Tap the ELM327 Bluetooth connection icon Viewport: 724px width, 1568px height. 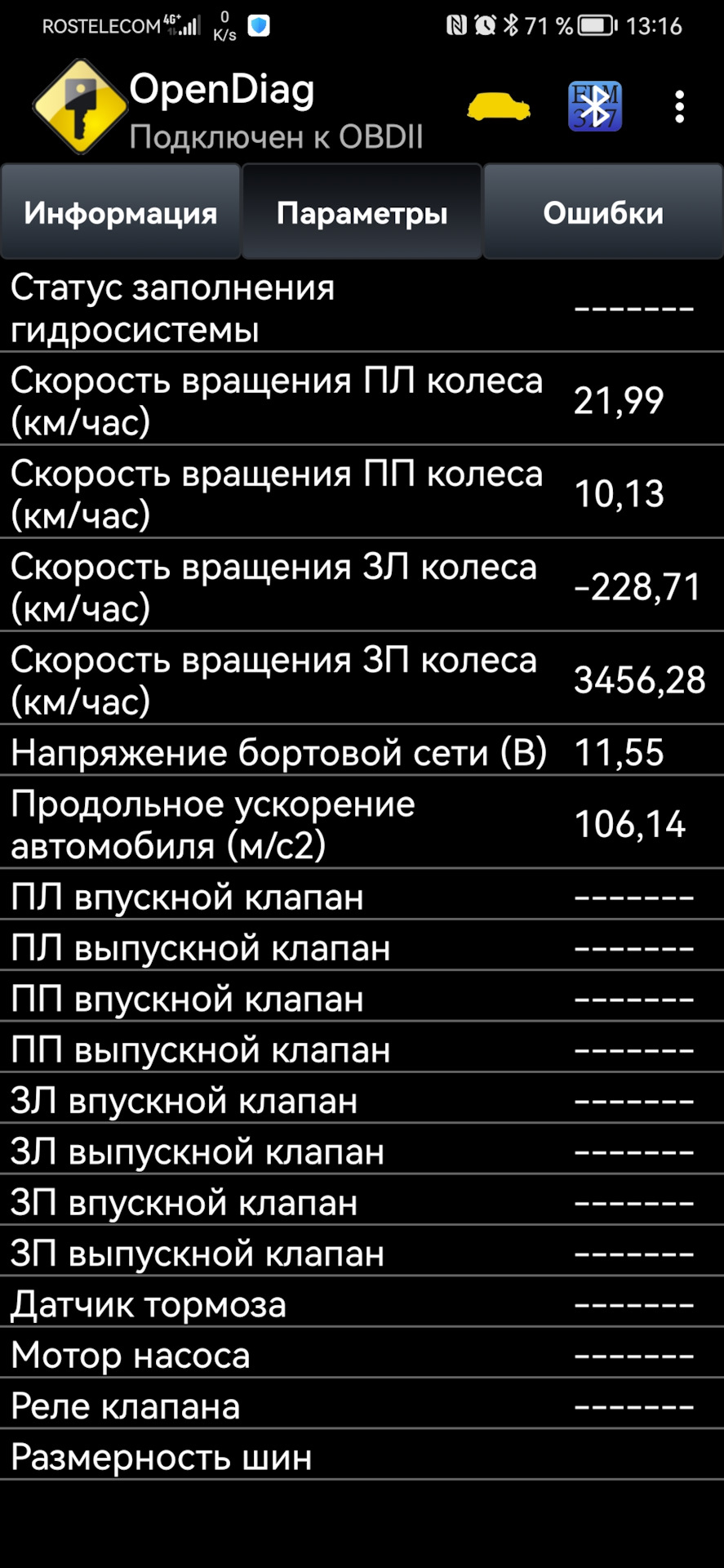(595, 107)
